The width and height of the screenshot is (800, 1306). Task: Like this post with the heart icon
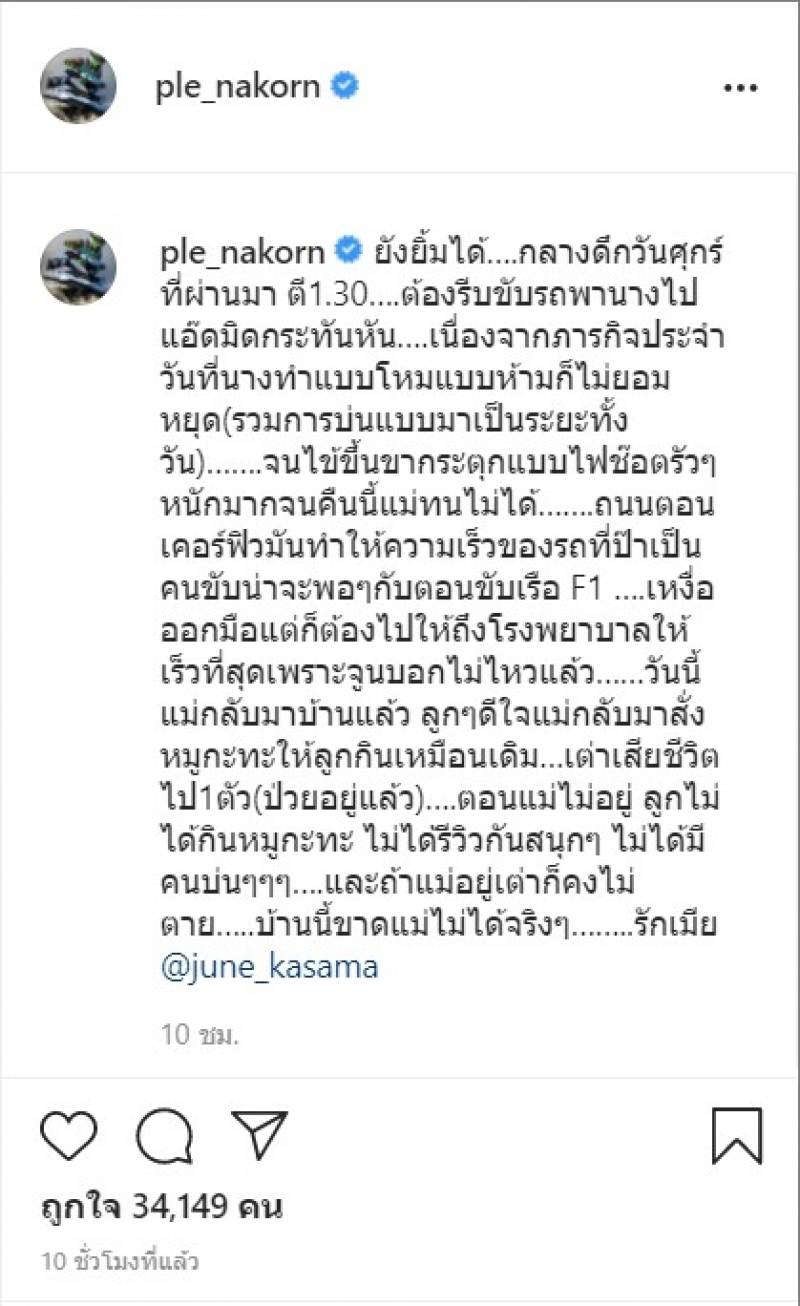tap(69, 1134)
